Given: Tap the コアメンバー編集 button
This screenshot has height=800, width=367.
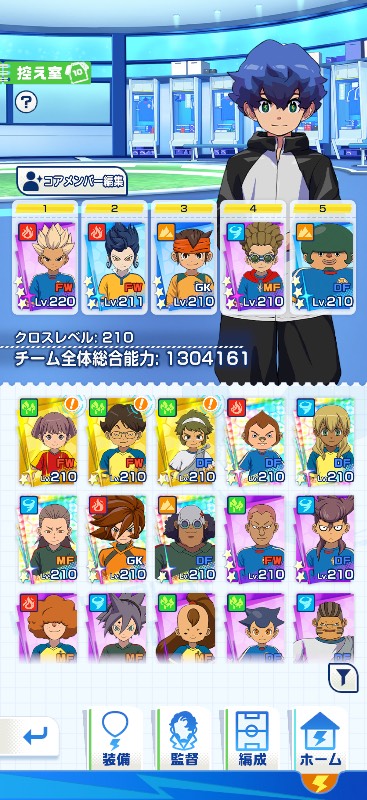Looking at the screenshot, I should pyautogui.click(x=72, y=181).
